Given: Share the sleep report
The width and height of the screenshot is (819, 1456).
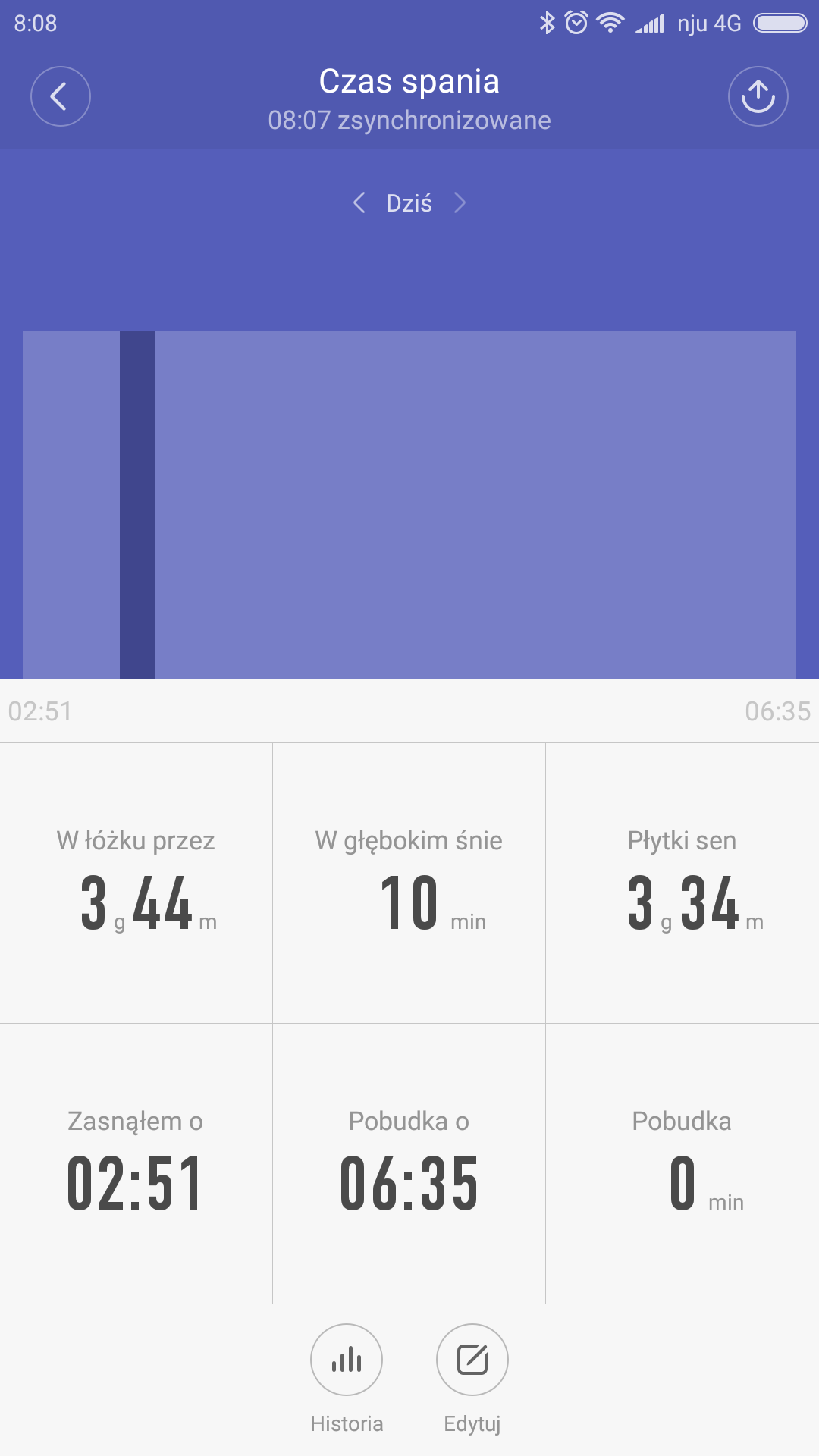Looking at the screenshot, I should 758,96.
